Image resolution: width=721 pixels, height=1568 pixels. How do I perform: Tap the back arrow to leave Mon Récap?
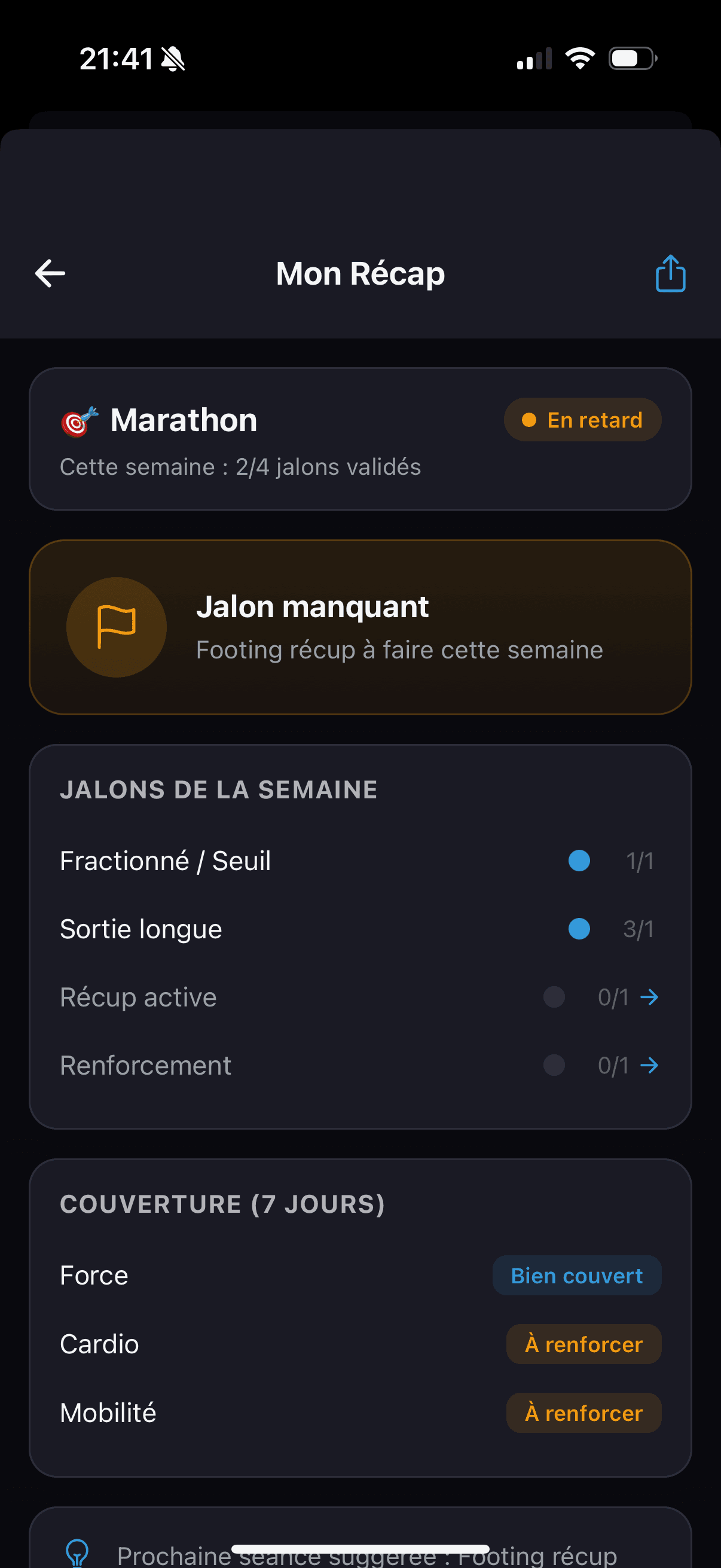pyautogui.click(x=50, y=273)
